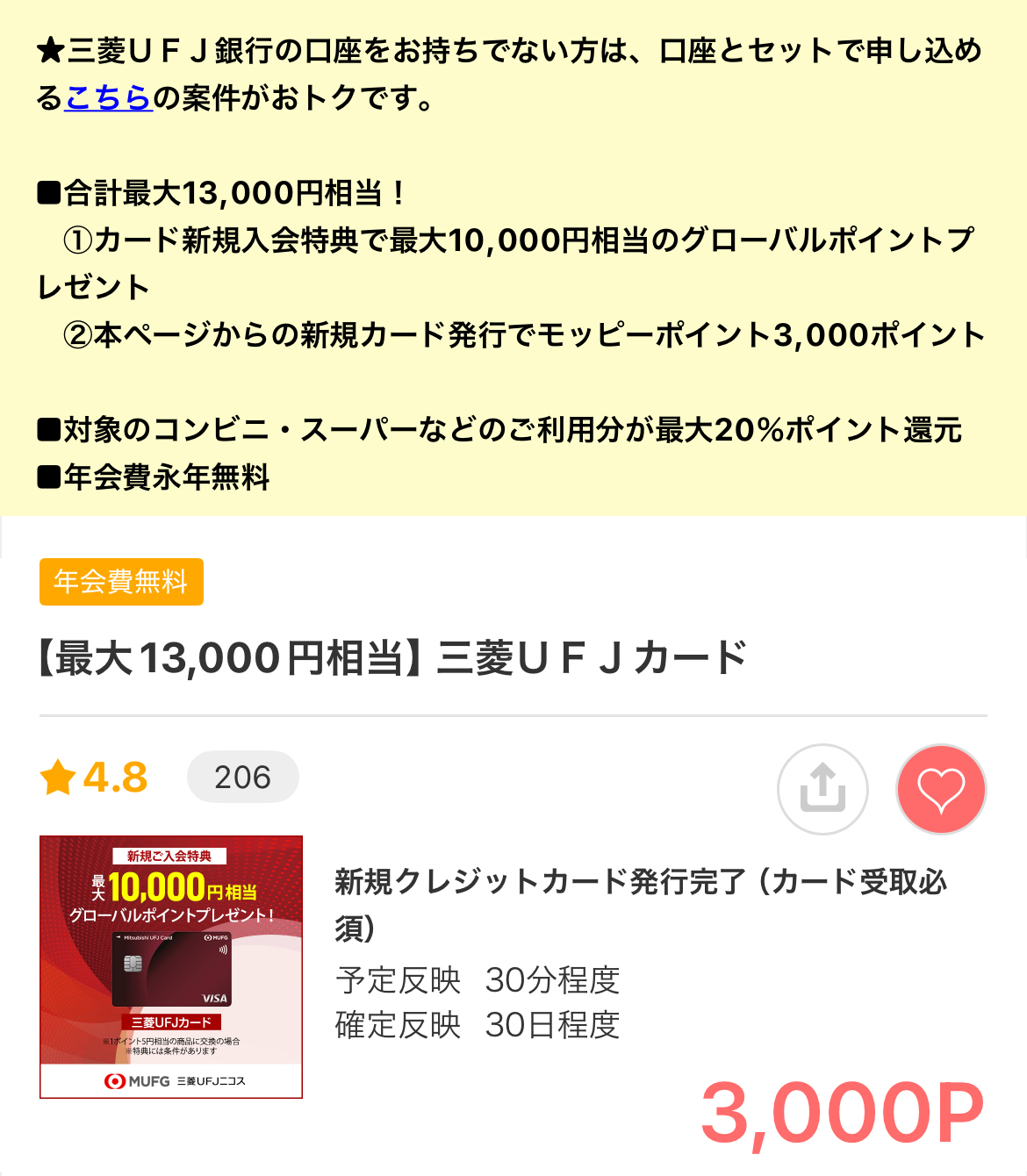1027x1176 pixels.
Task: Open the 三菱UFJカード banner image
Action: tap(171, 966)
